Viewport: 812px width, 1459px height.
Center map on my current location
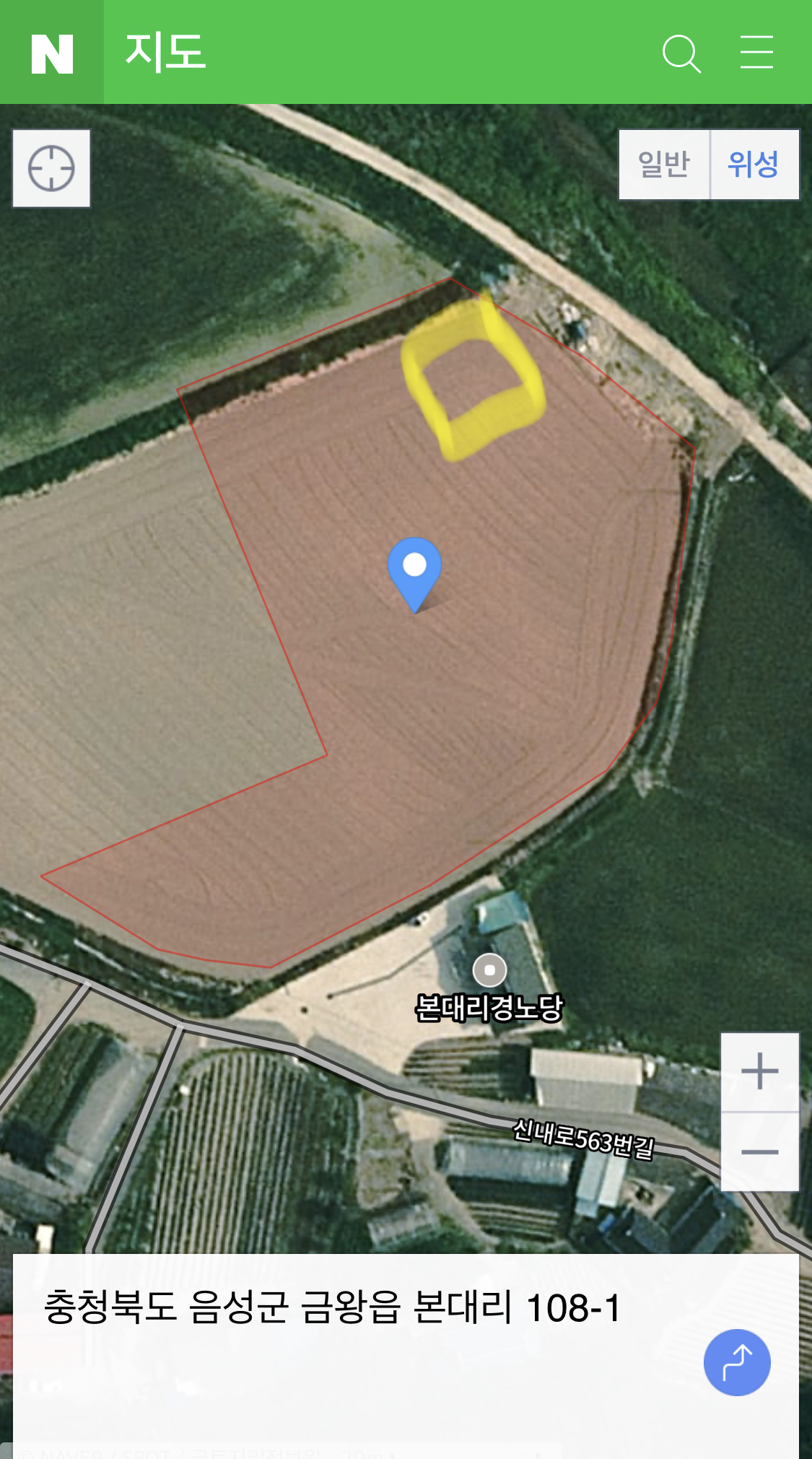[51, 169]
